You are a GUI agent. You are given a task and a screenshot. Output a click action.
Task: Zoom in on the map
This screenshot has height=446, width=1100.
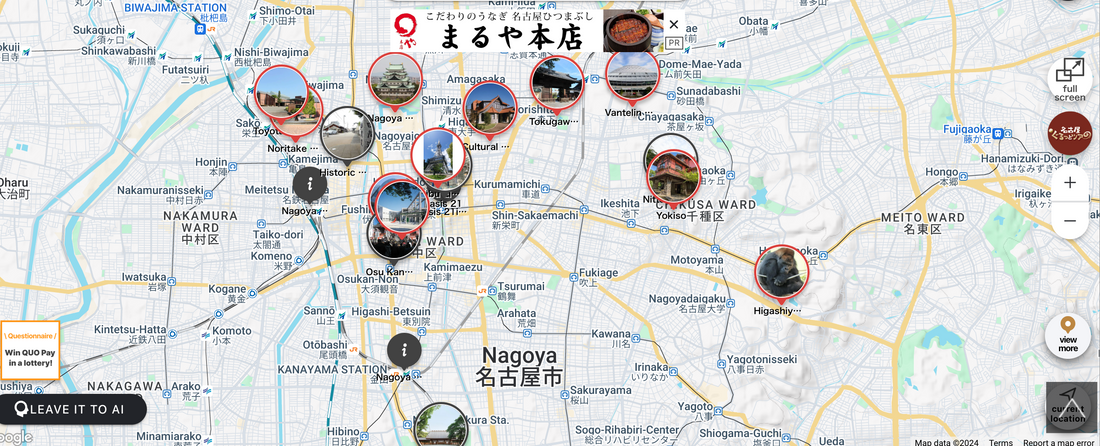[x=1069, y=183]
